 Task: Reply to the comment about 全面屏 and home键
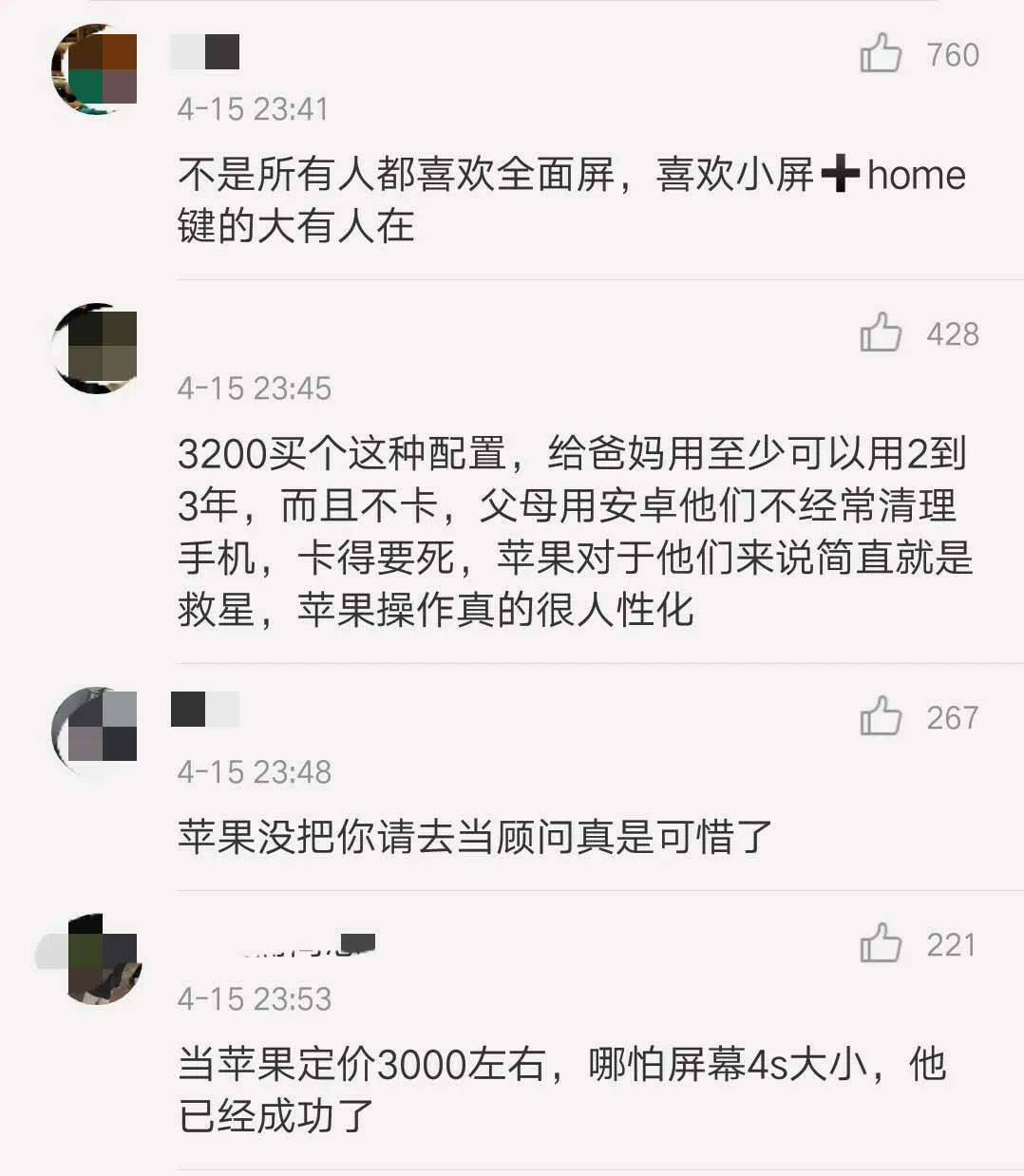[x=570, y=200]
